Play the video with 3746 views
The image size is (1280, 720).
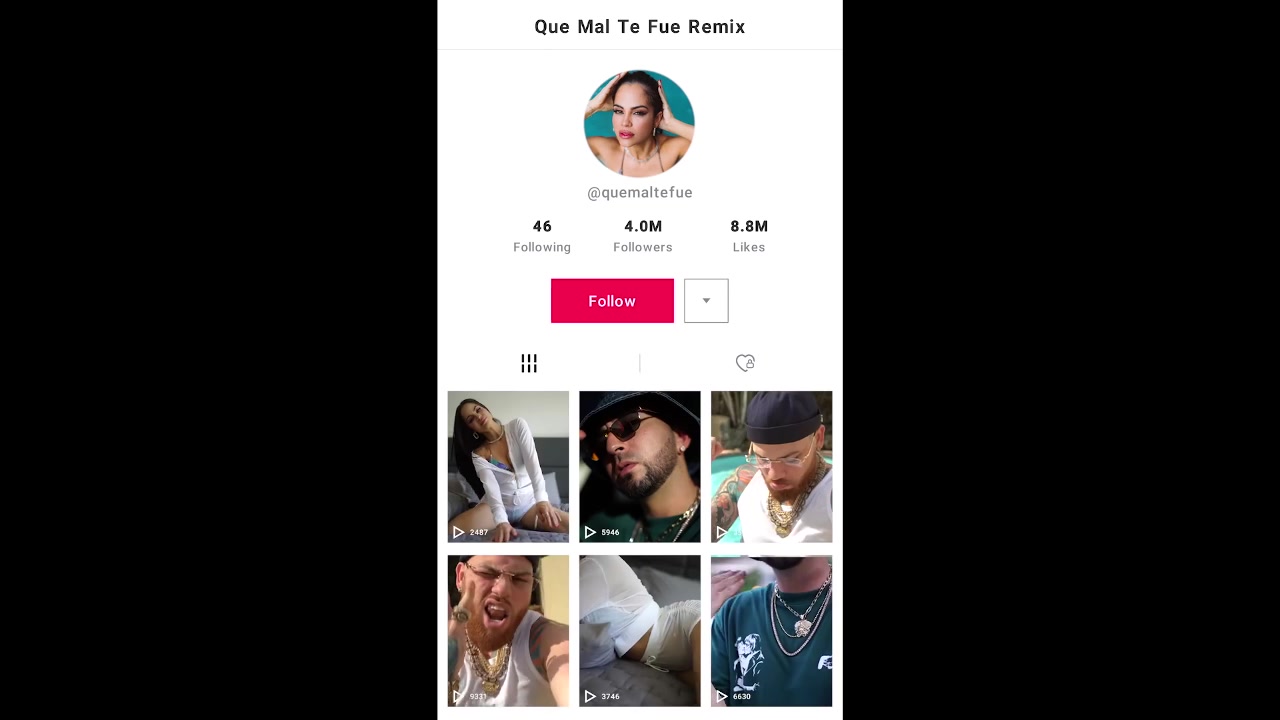coord(640,631)
